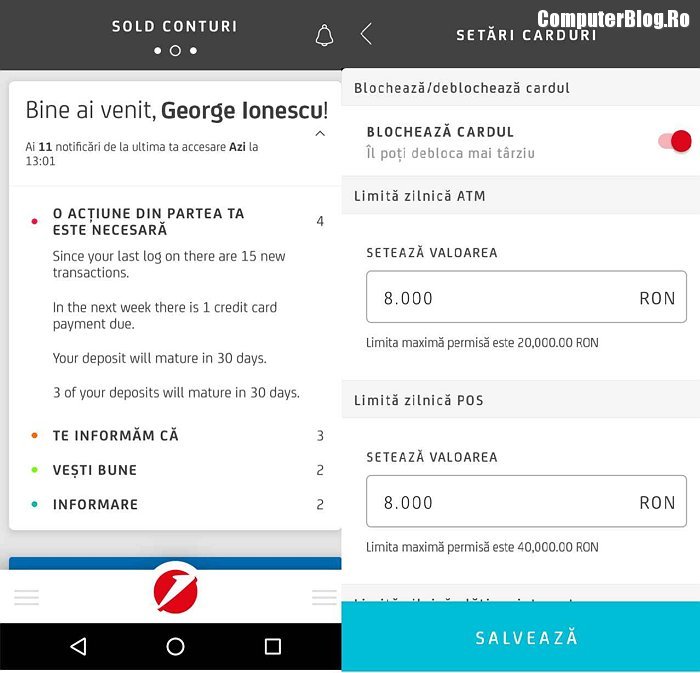Edit the POS daily limit value field

pos(526,501)
